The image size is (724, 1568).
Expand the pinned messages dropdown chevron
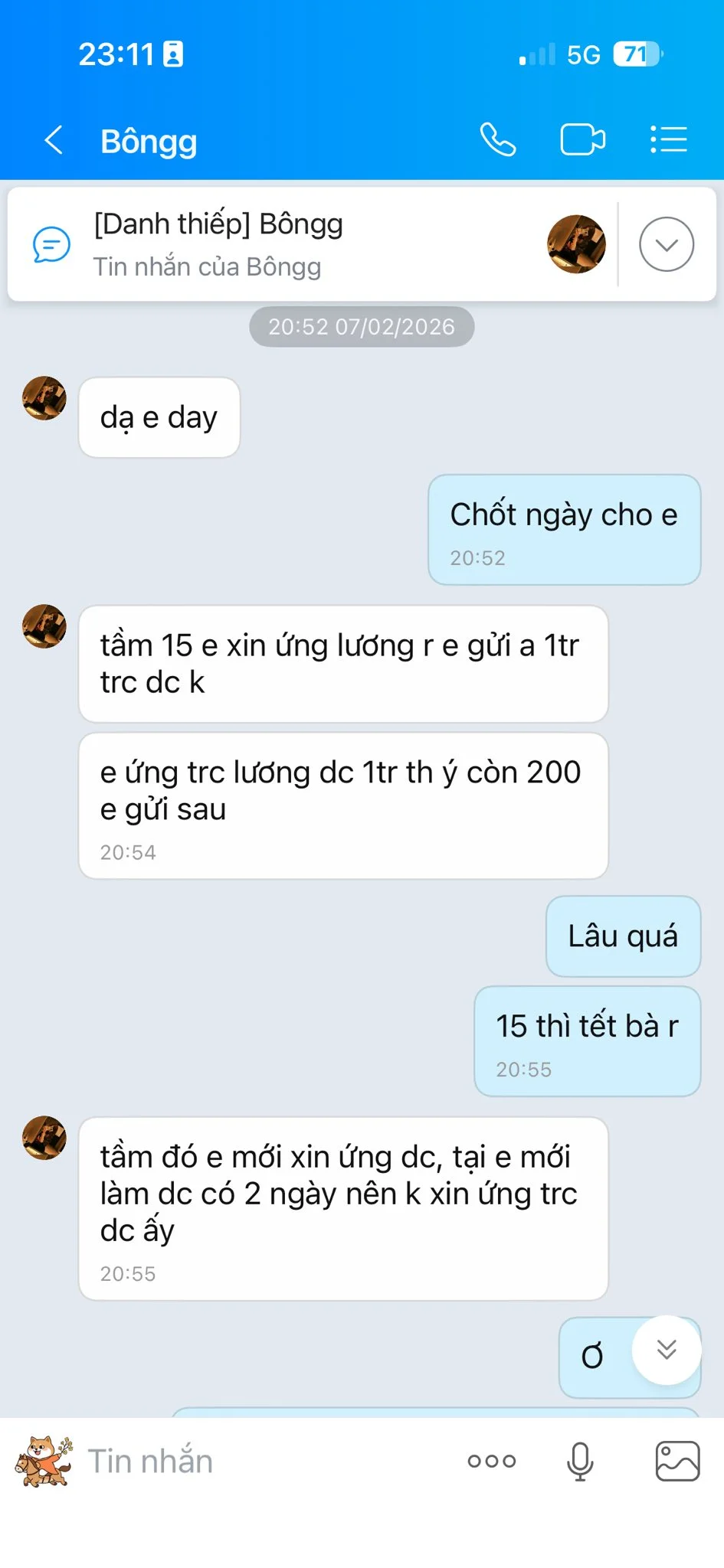667,244
